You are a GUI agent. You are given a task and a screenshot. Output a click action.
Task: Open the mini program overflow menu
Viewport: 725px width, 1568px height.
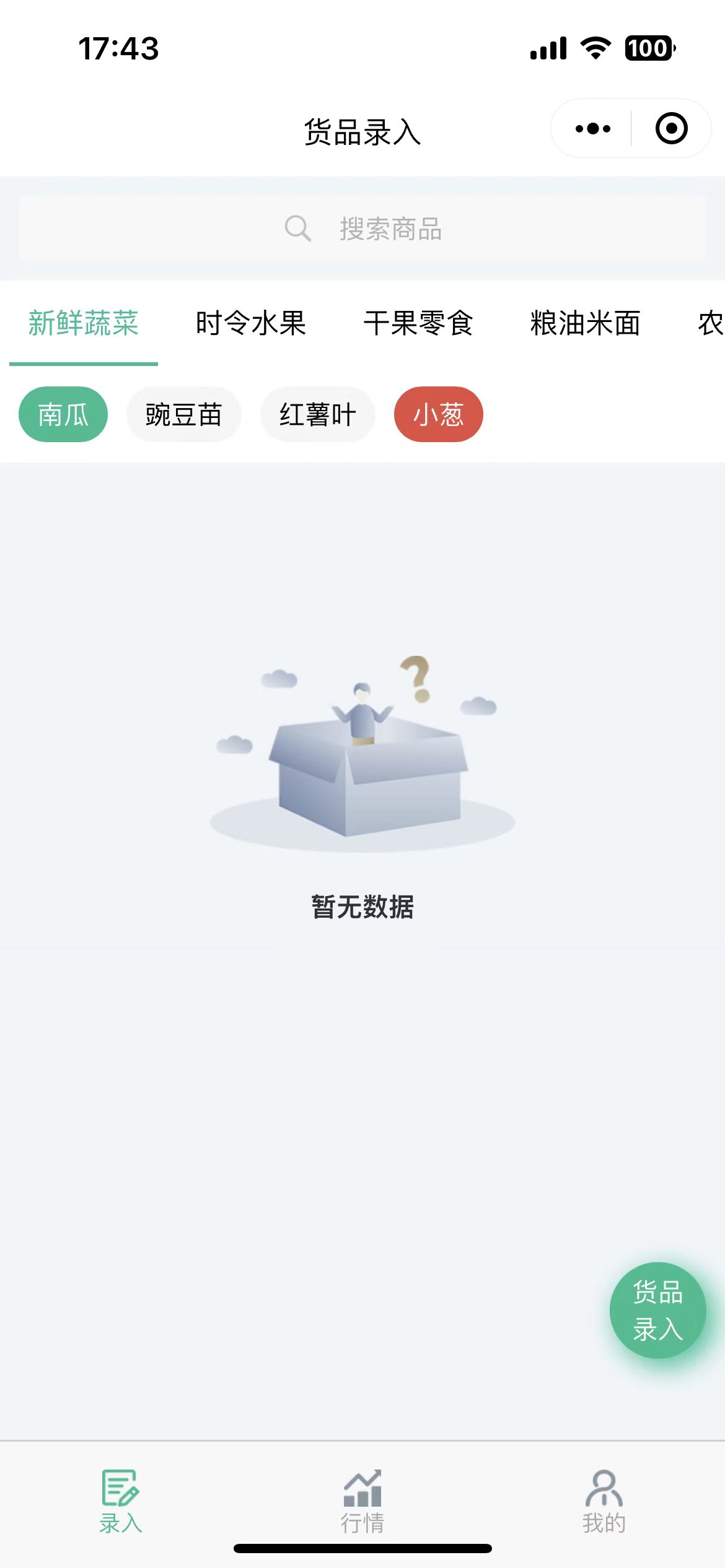(x=592, y=129)
